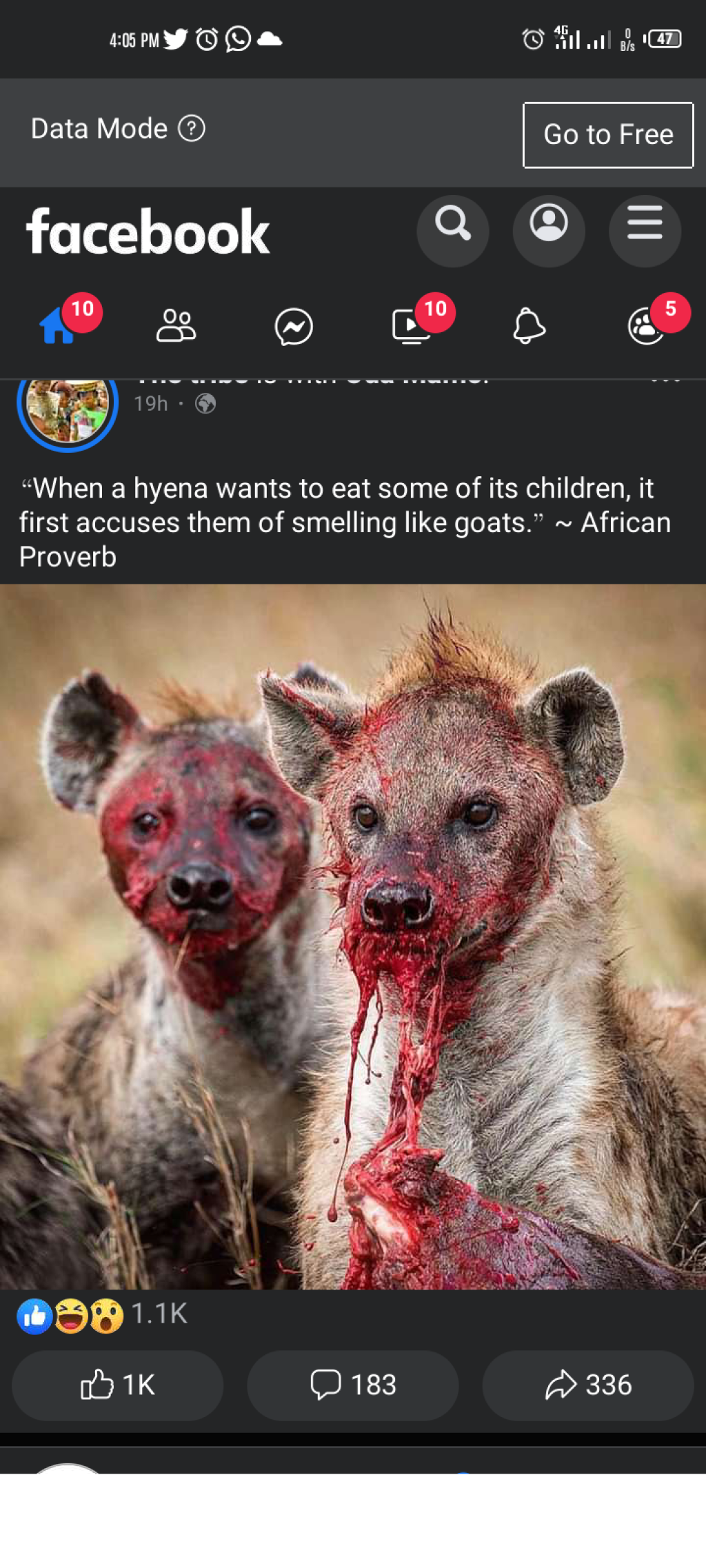This screenshot has height=1568, width=706.
Task: Switch to the Groups tab
Action: click(646, 326)
